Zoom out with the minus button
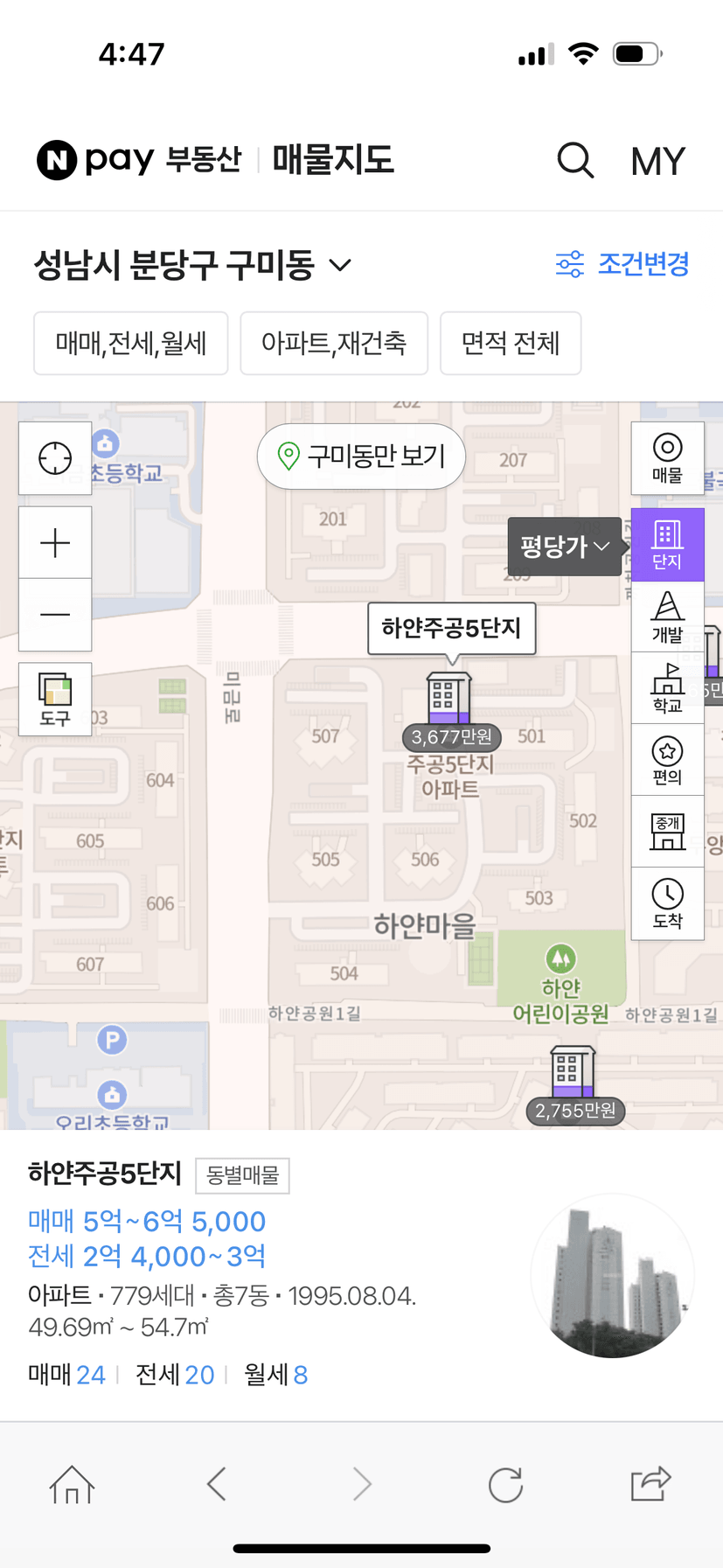 pos(55,615)
